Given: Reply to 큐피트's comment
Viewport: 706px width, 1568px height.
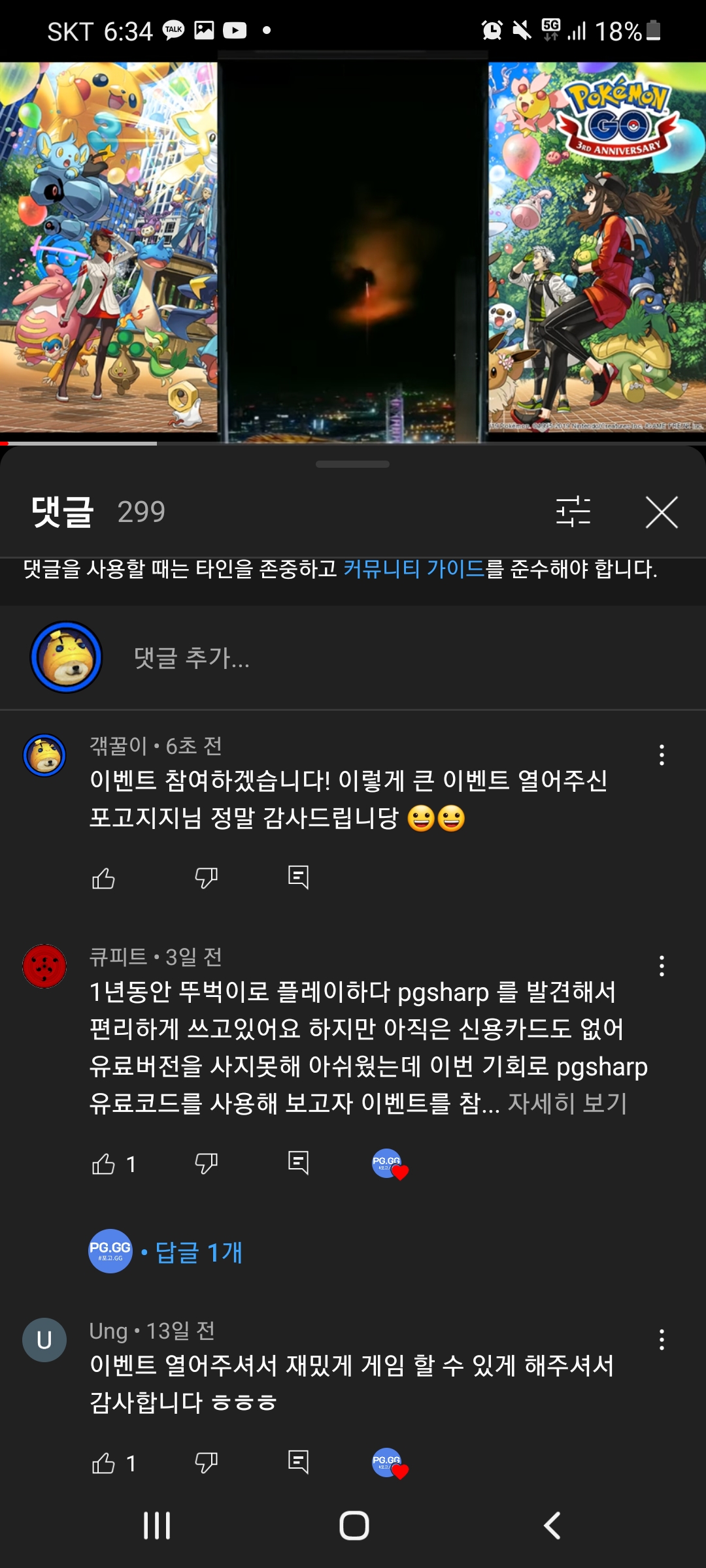Looking at the screenshot, I should [x=298, y=1163].
